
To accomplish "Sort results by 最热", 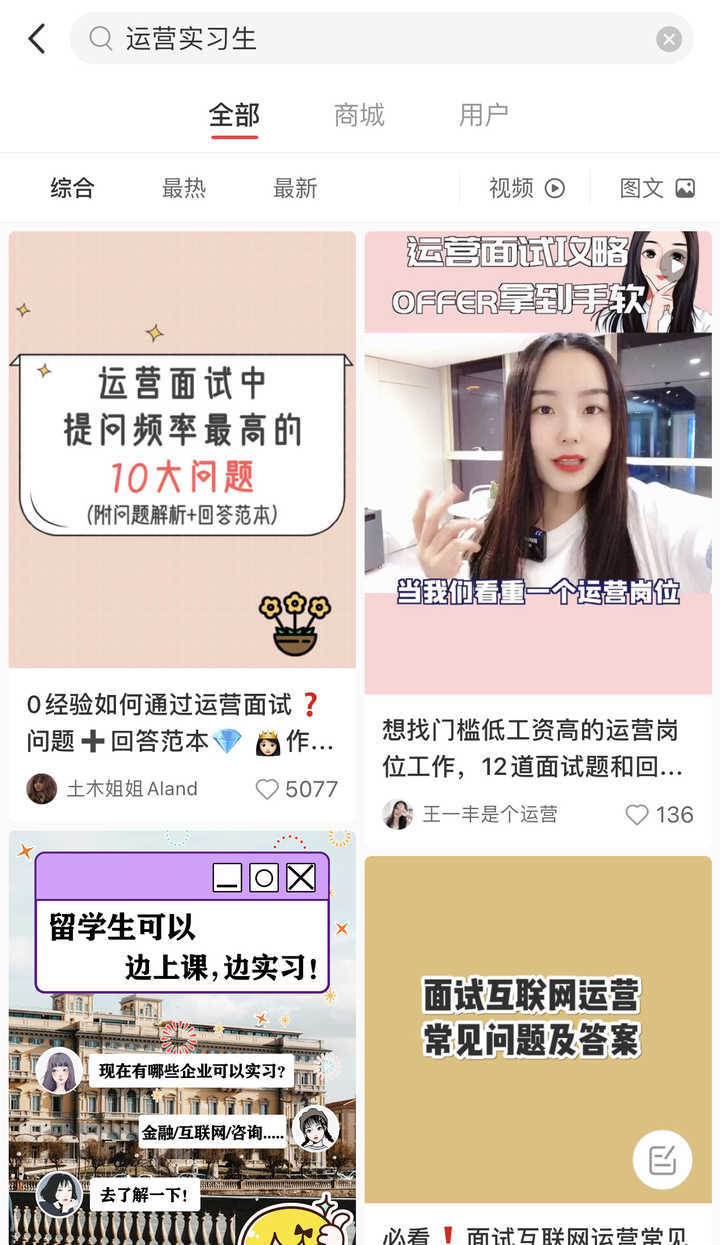I will tap(184, 188).
